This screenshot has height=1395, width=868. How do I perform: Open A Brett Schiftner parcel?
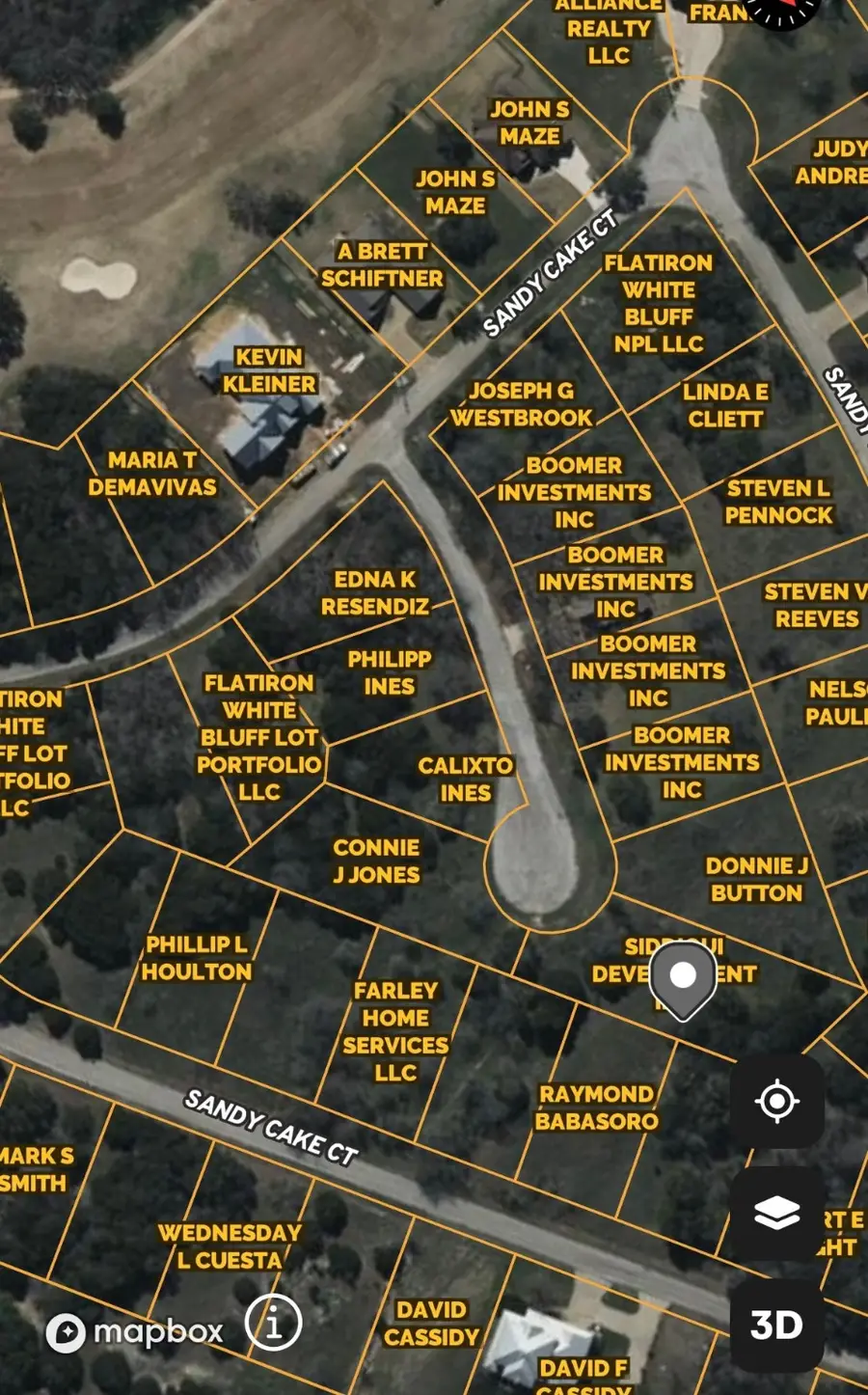click(x=382, y=265)
